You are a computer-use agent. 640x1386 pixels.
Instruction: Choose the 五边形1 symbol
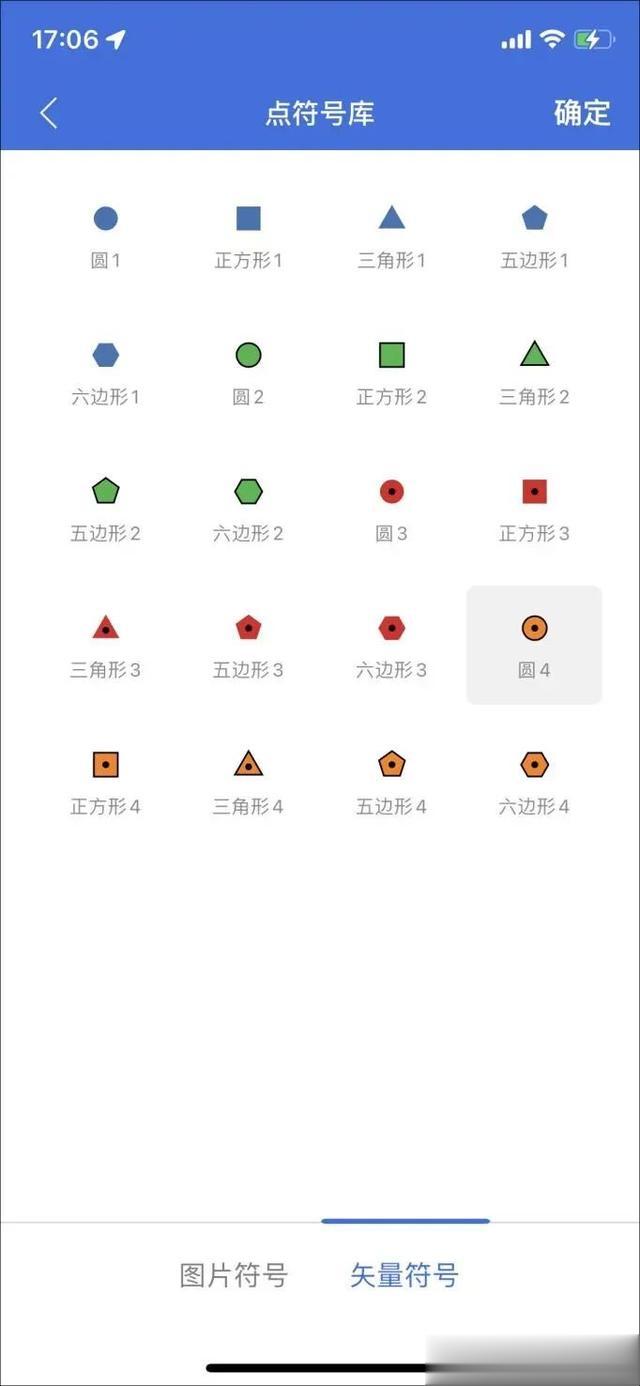coord(534,237)
